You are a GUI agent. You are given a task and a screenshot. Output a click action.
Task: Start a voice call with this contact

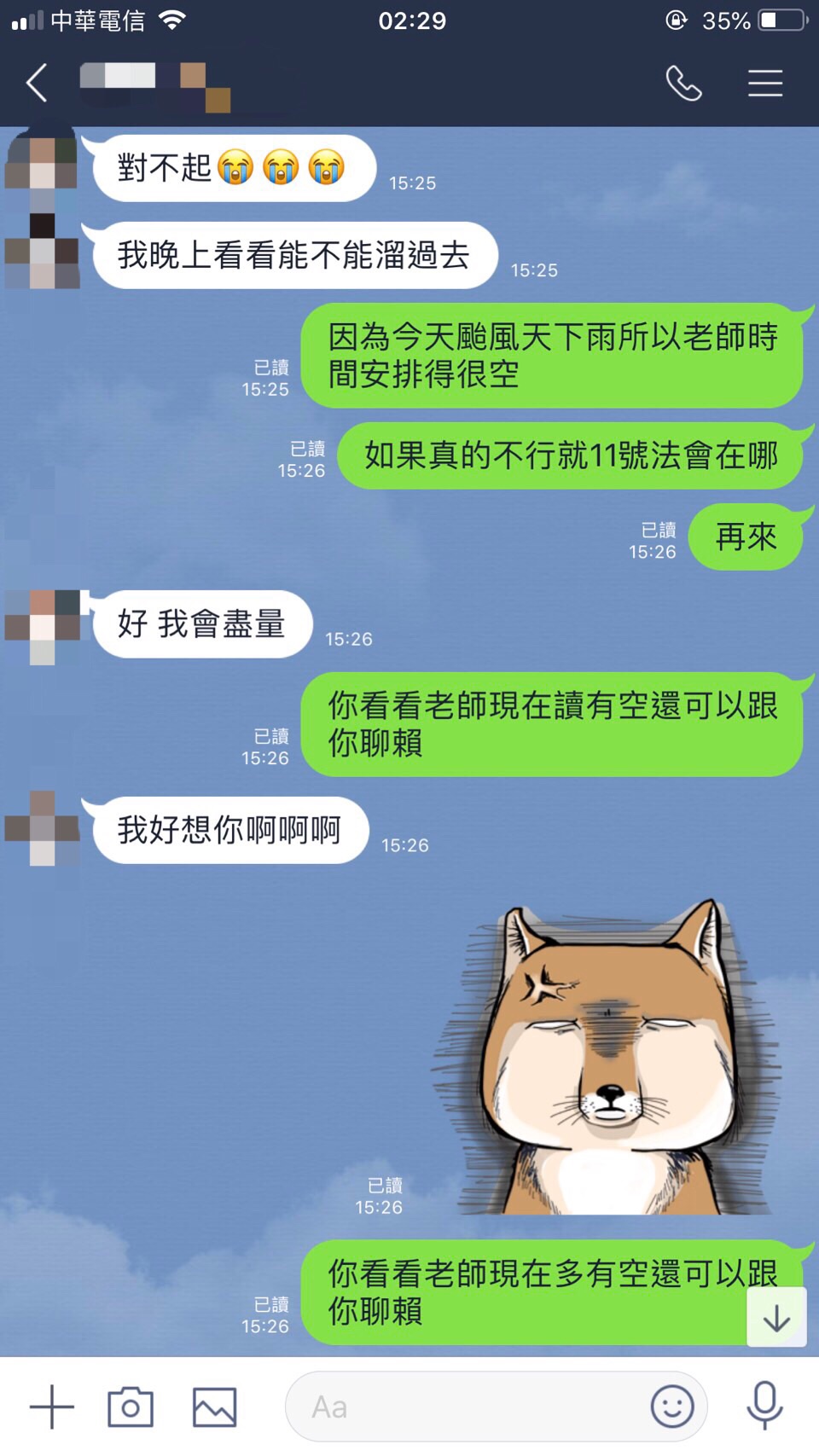coord(683,84)
